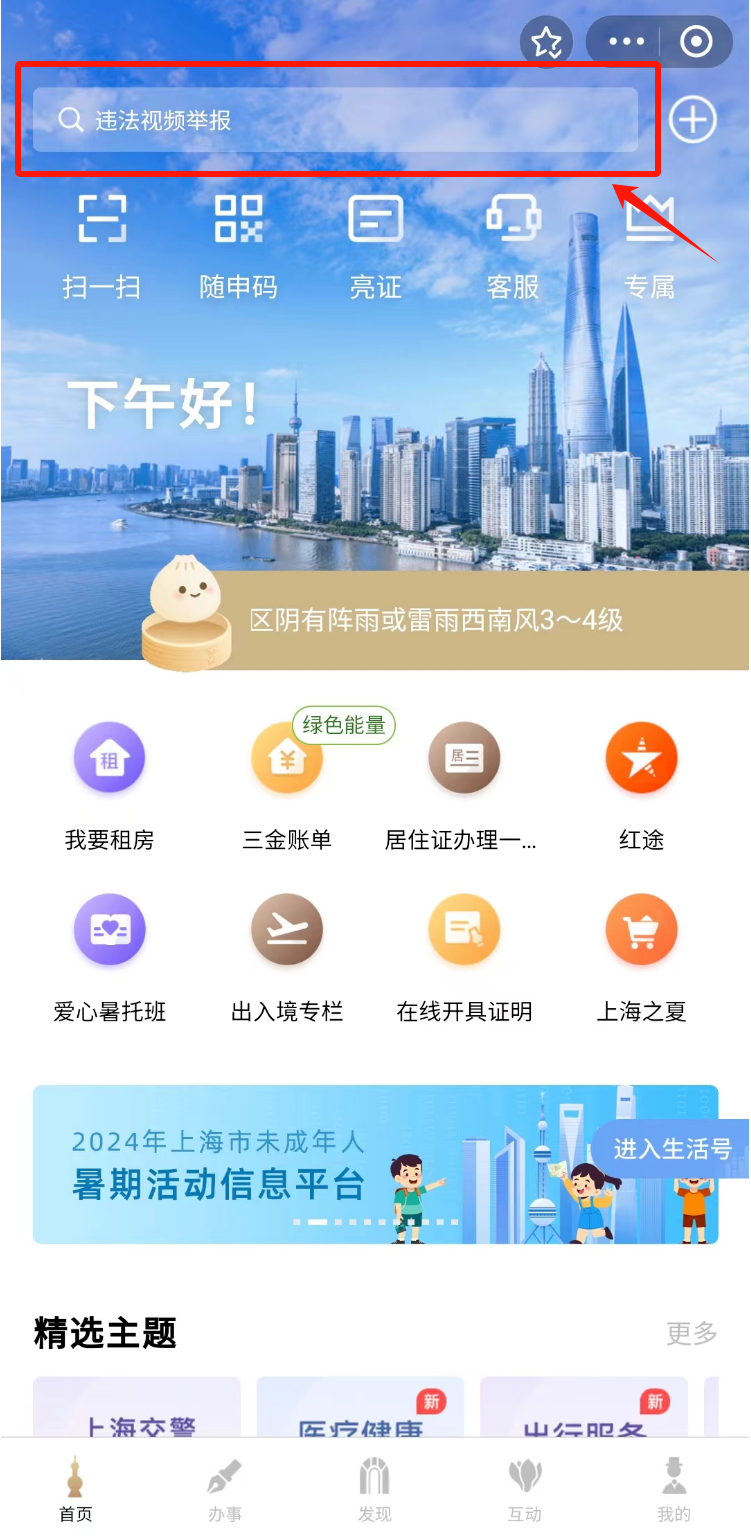Screen dimensions: 751x1539
Task: Favorite this mini program with star
Action: [x=547, y=42]
